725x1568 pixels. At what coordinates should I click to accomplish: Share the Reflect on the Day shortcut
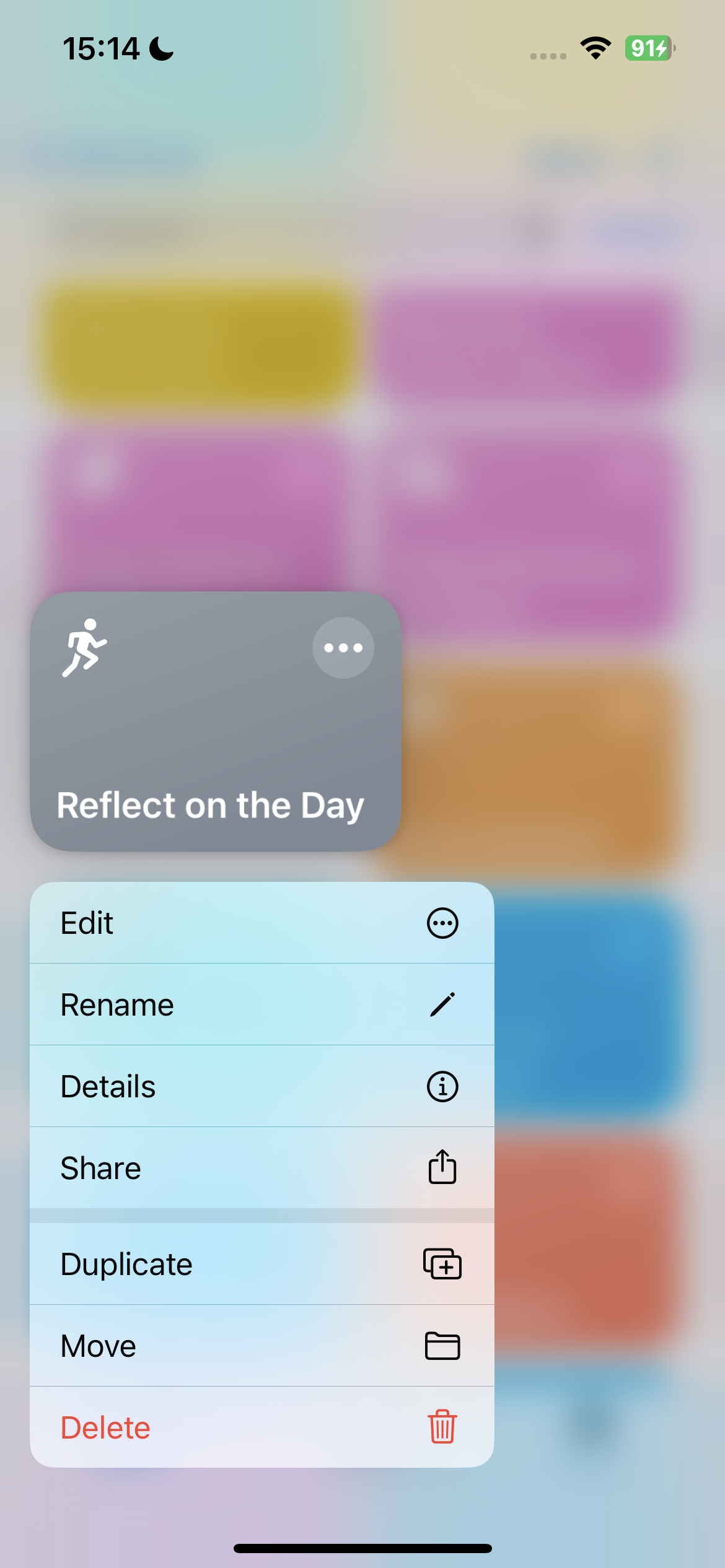tap(261, 1168)
